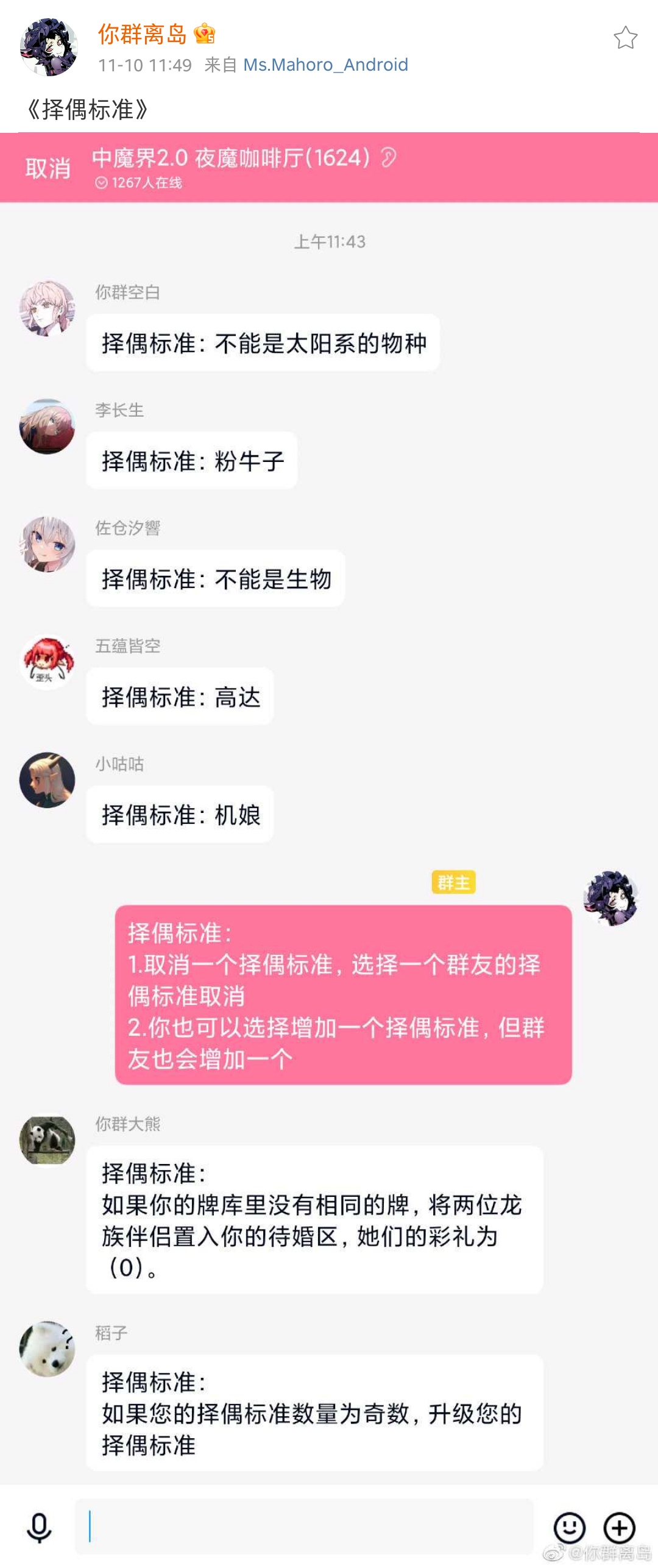This screenshot has width=658, height=1568.
Task: Favorite this post with the star icon
Action: click(x=625, y=38)
